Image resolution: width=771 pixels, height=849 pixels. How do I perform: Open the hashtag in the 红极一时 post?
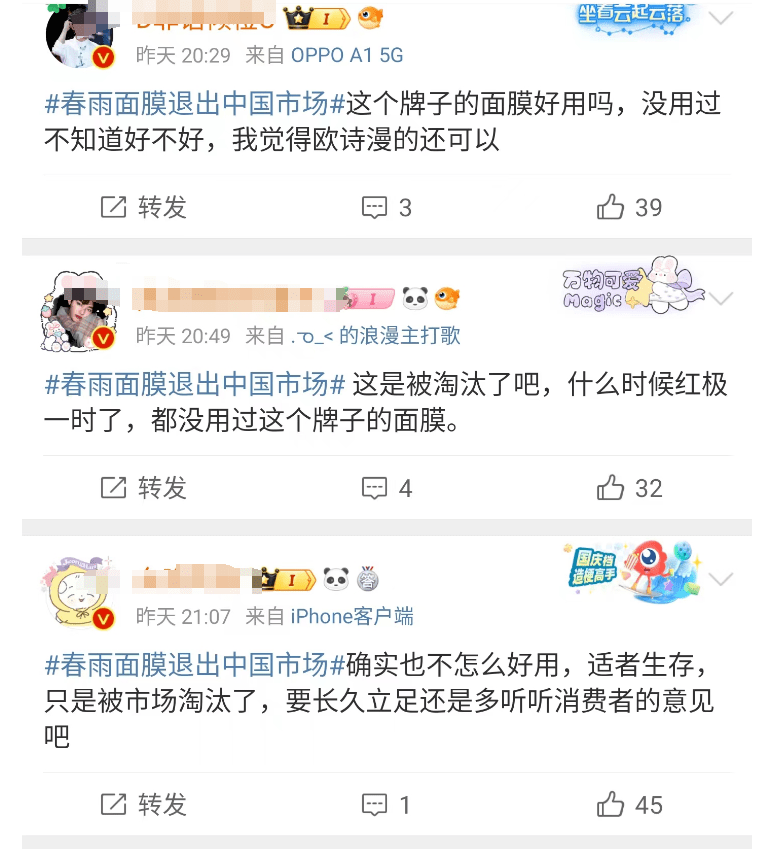point(195,384)
